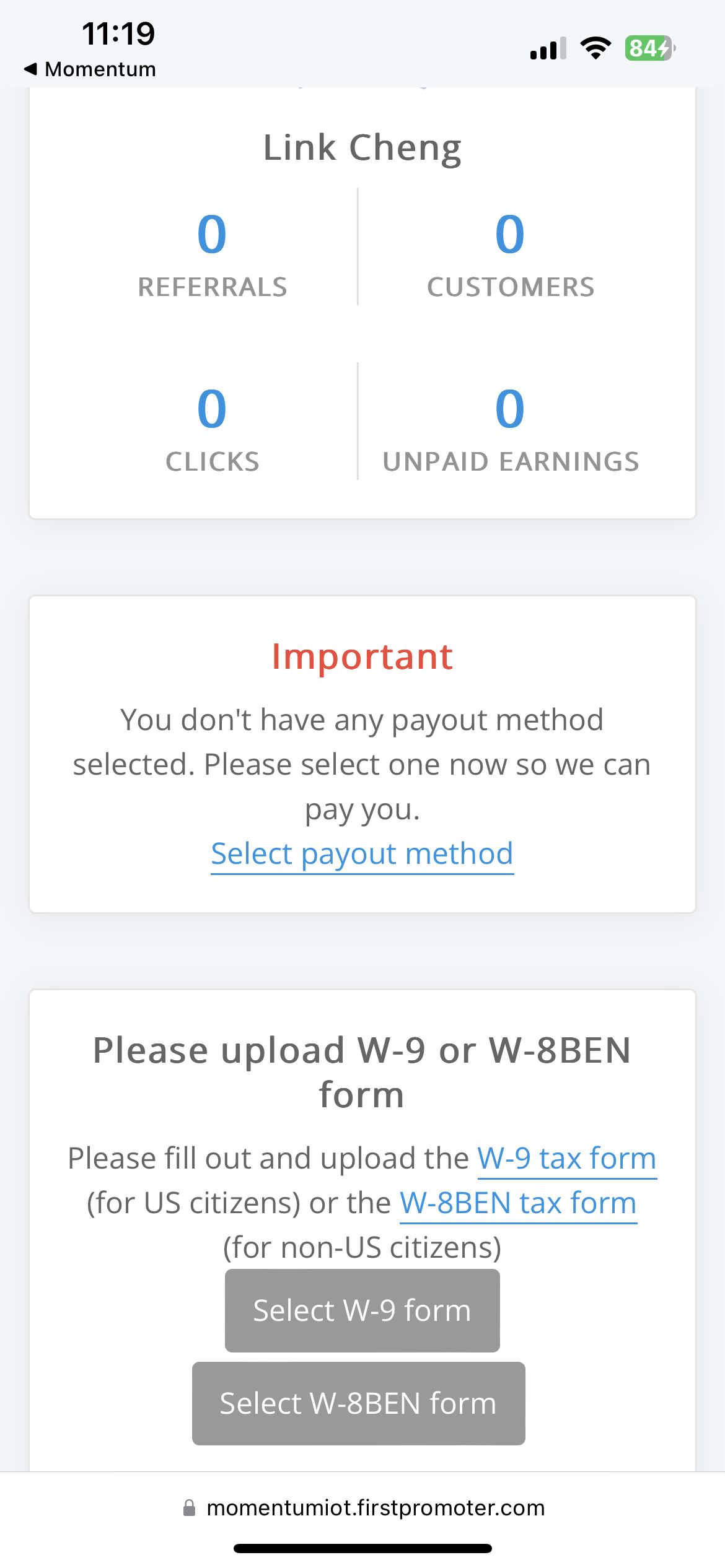The image size is (725, 1568).
Task: Open the W-8BEN tax form link
Action: tap(518, 1203)
